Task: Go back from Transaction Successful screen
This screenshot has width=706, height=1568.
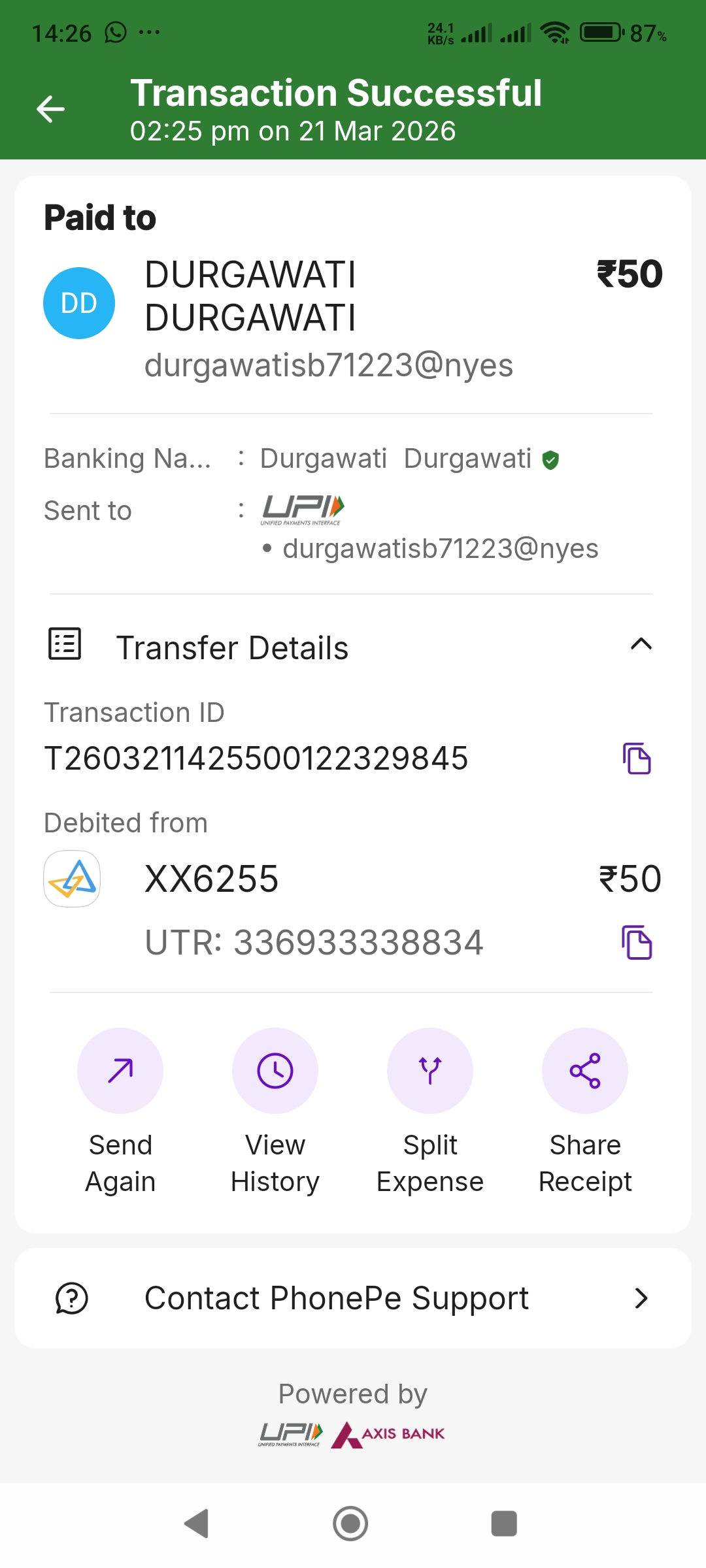Action: point(51,109)
